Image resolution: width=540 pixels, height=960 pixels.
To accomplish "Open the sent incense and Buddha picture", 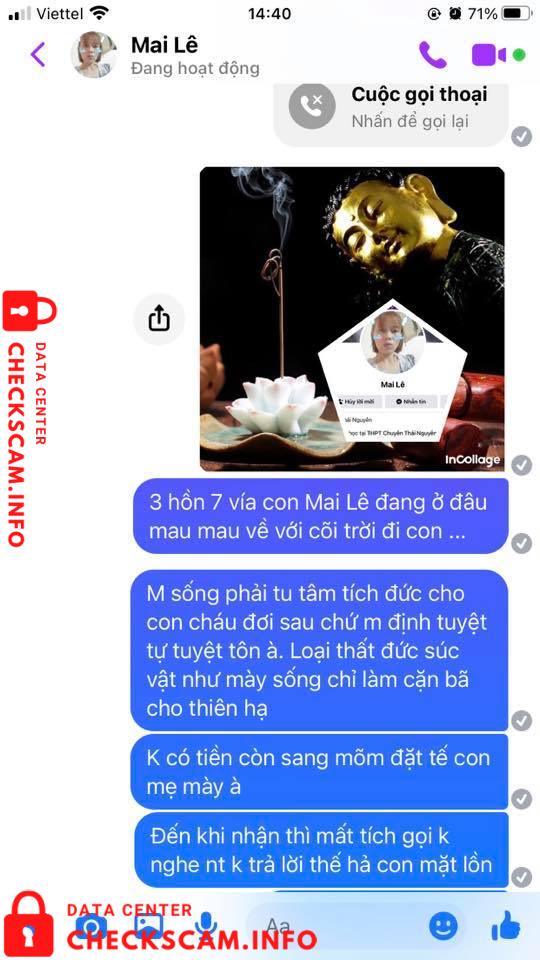I will (352, 318).
